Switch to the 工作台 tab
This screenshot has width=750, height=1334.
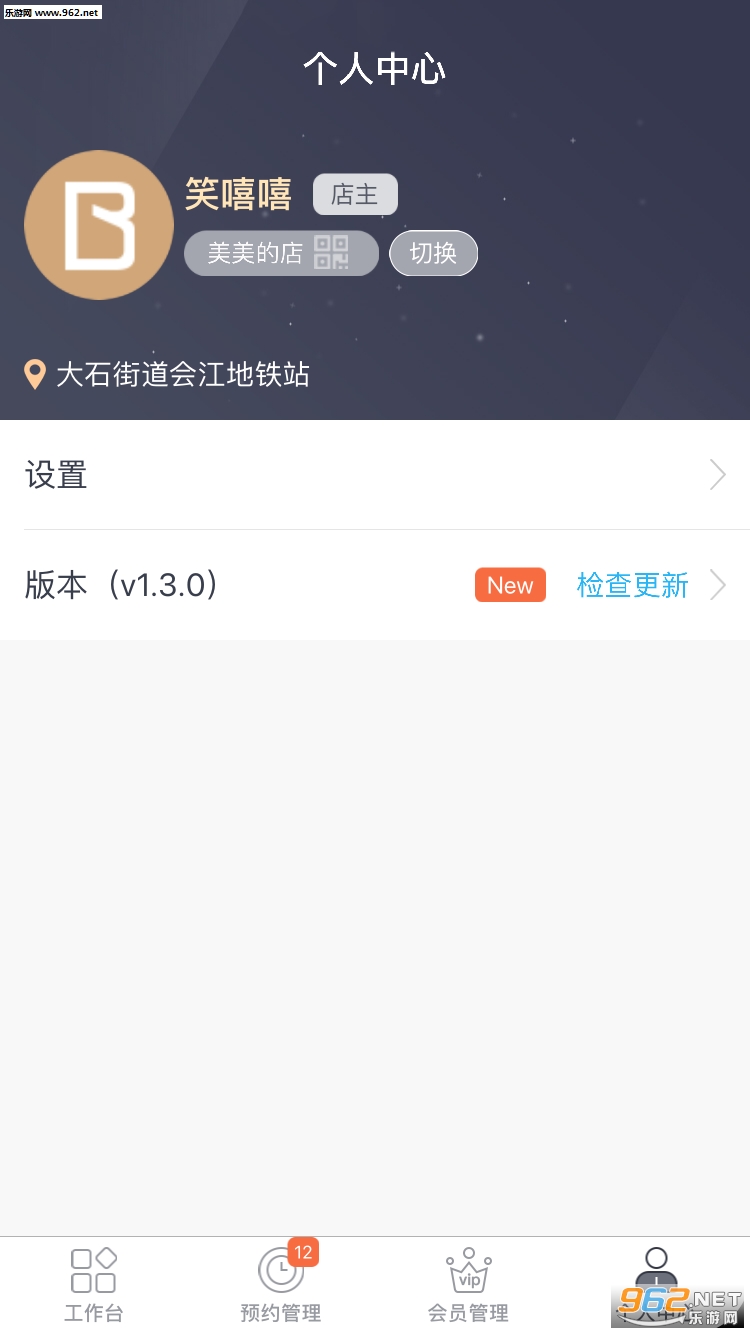click(x=94, y=1284)
